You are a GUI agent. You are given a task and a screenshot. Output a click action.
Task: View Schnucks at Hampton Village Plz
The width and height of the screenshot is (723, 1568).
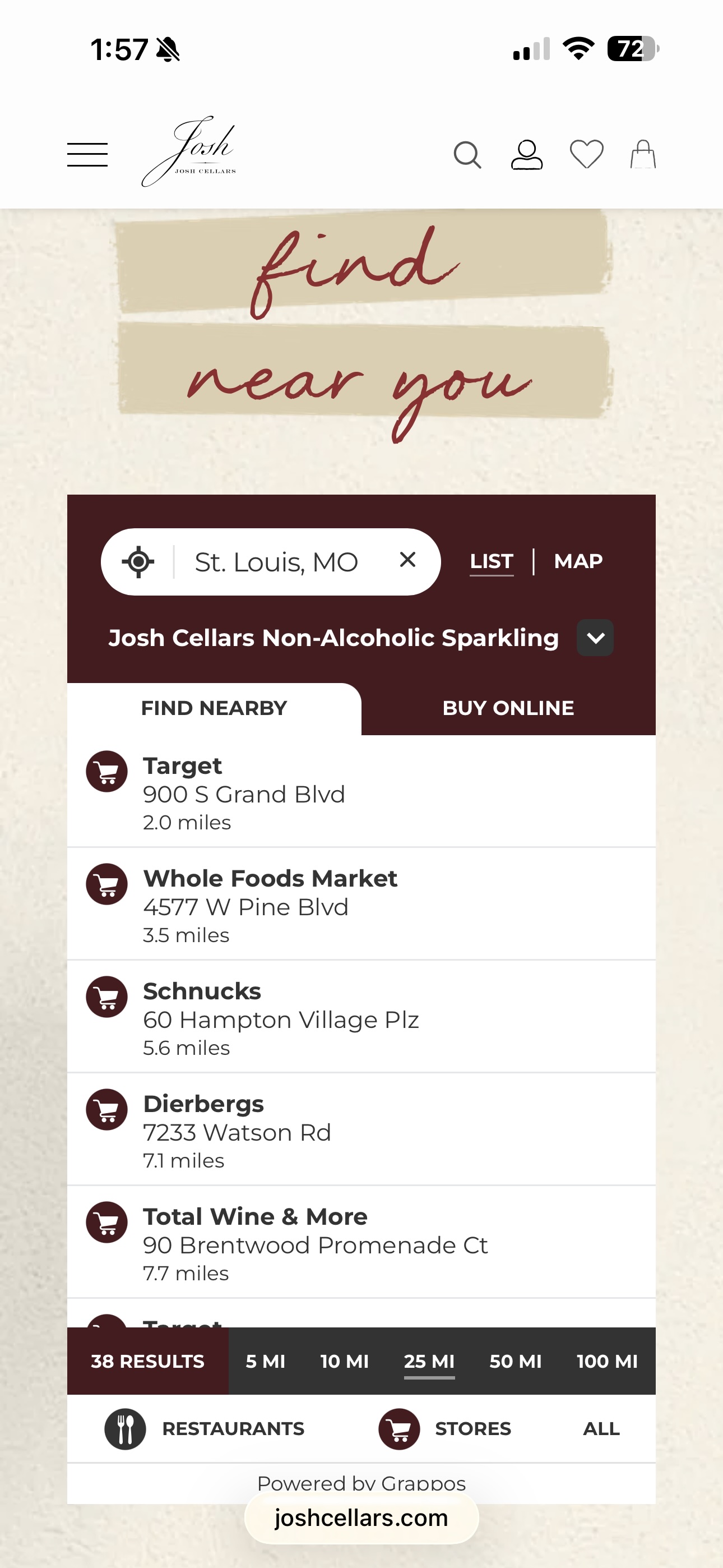280,1018
